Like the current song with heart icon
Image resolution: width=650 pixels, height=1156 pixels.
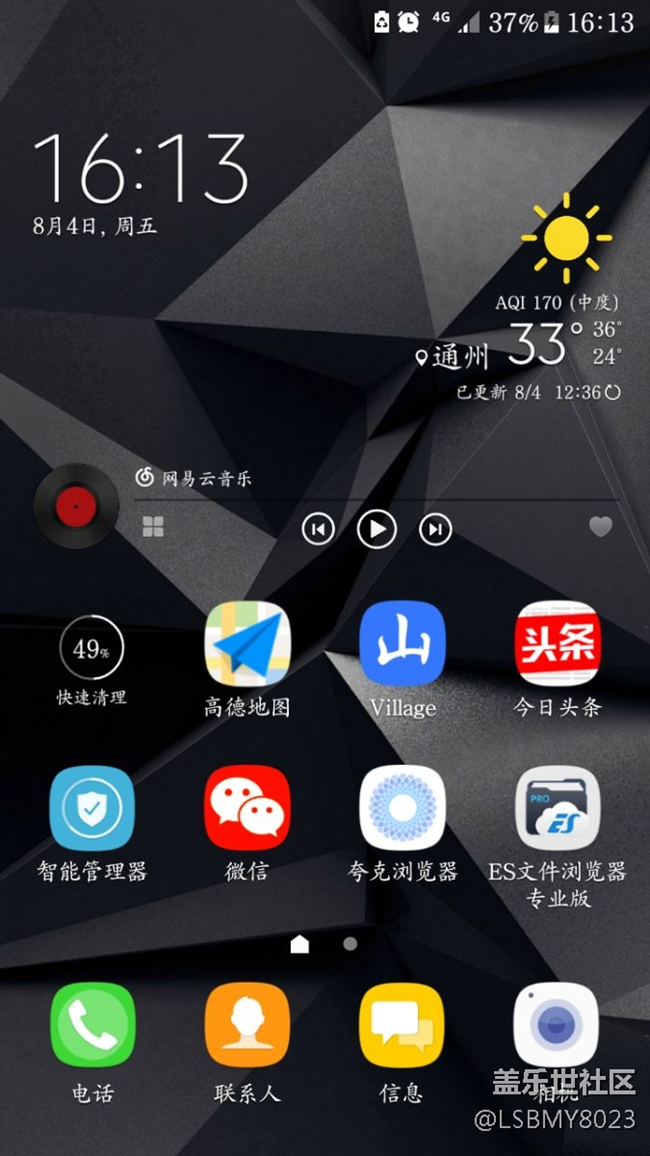click(x=600, y=527)
